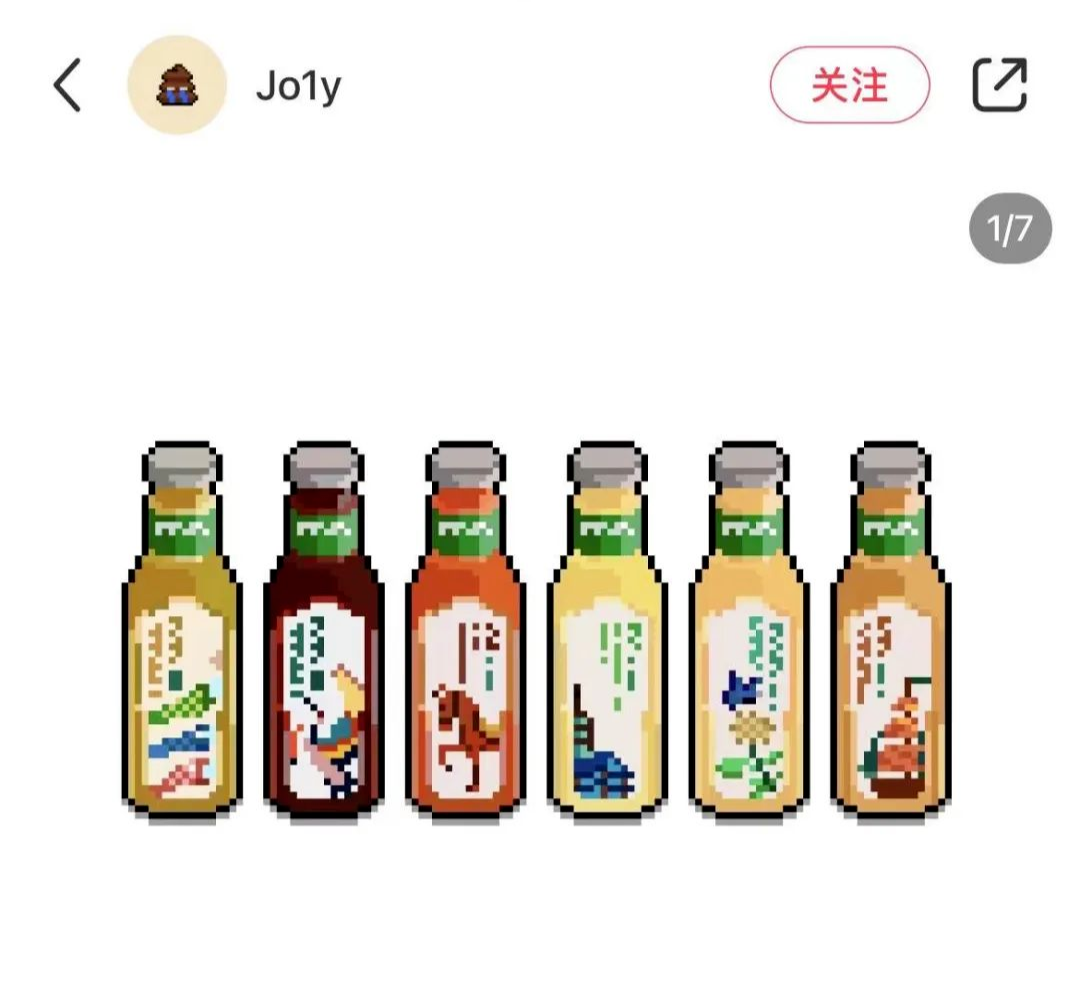
Task: Open Jo1y's profile avatar
Action: click(177, 85)
